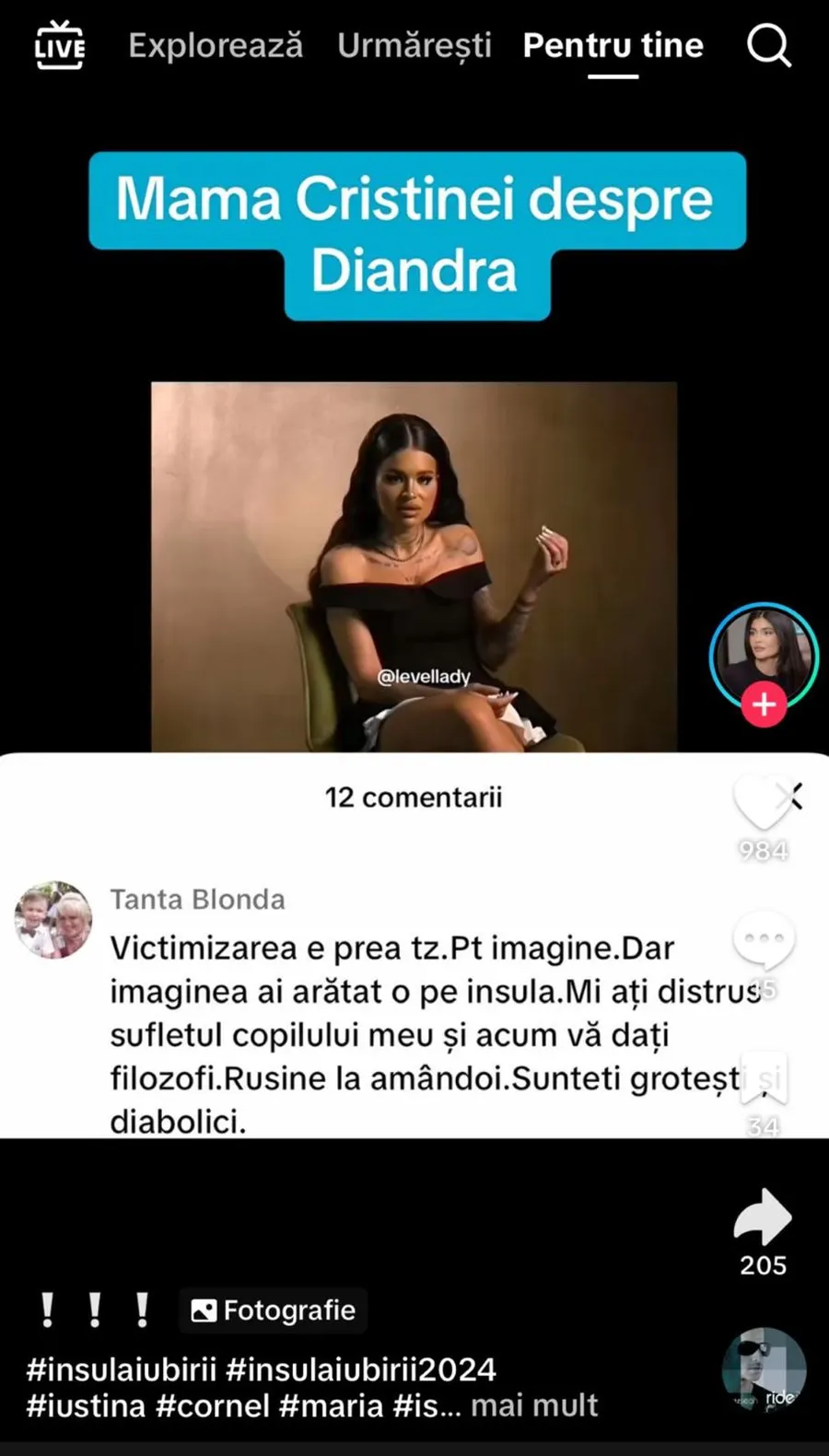Tap the Fotografie label chip
The image size is (829, 1456).
(x=274, y=1310)
